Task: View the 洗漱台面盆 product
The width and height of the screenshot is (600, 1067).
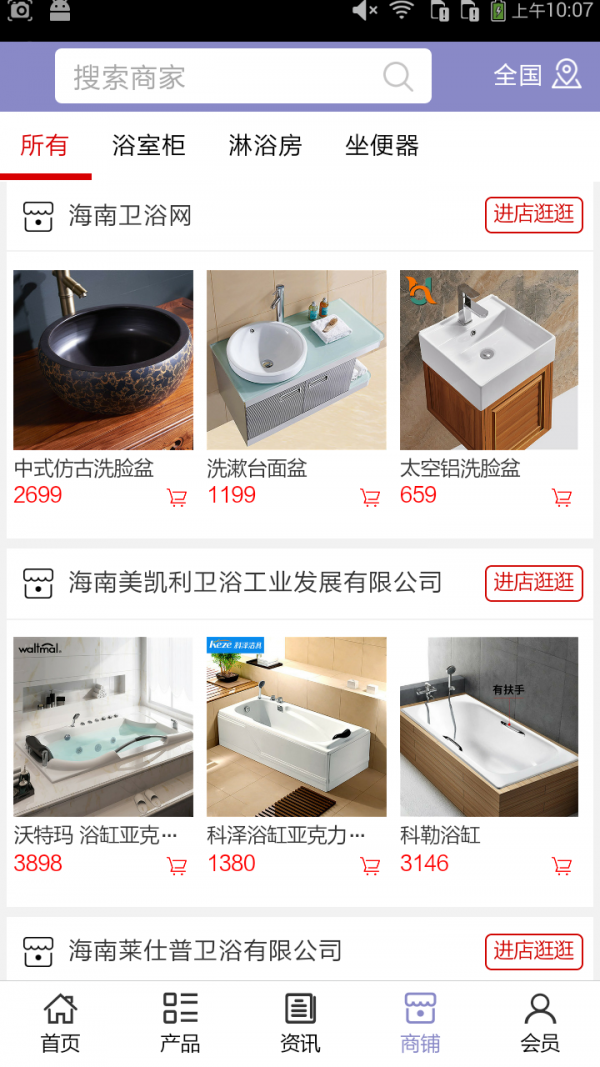Action: [x=296, y=360]
